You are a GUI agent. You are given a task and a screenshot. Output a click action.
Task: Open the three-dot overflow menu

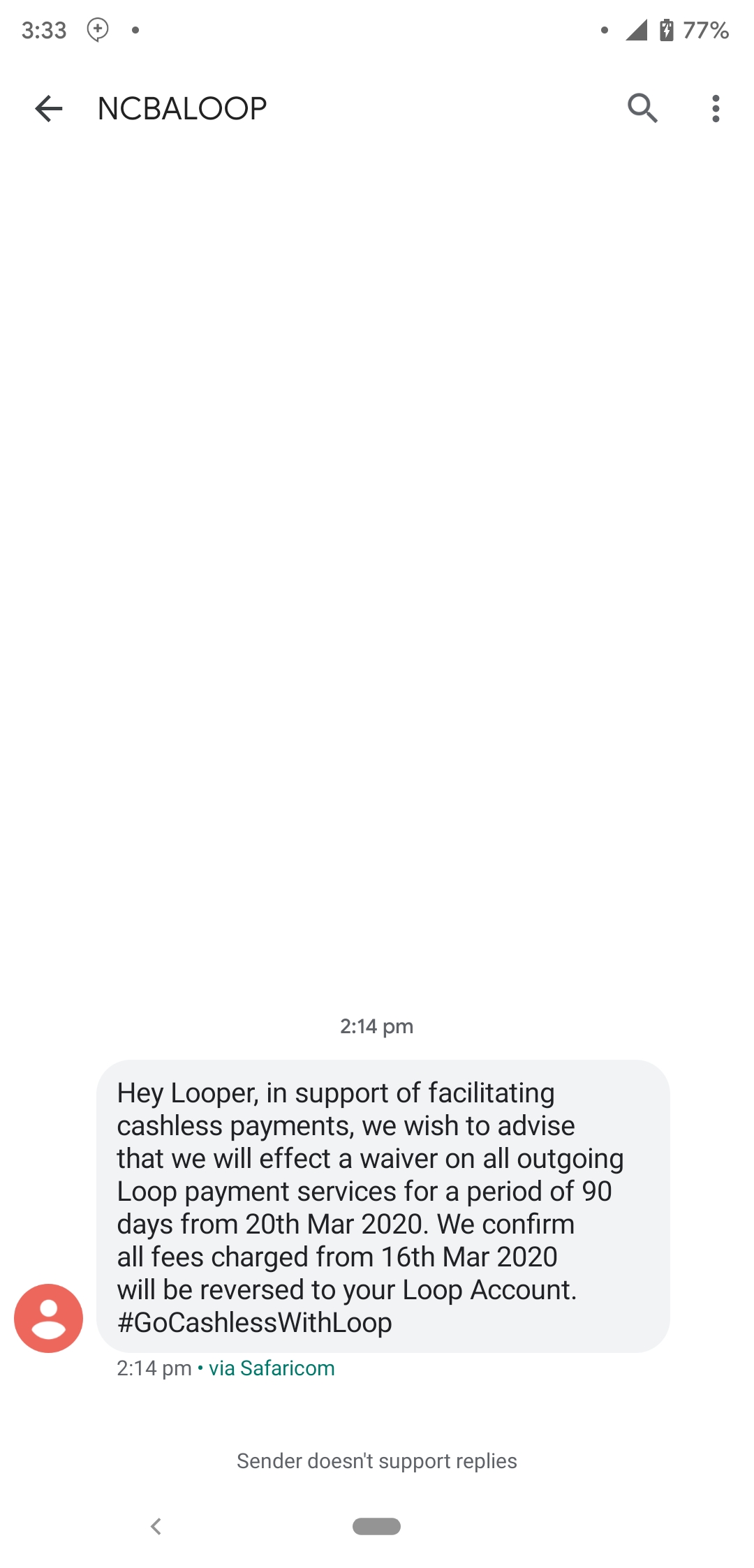(716, 108)
